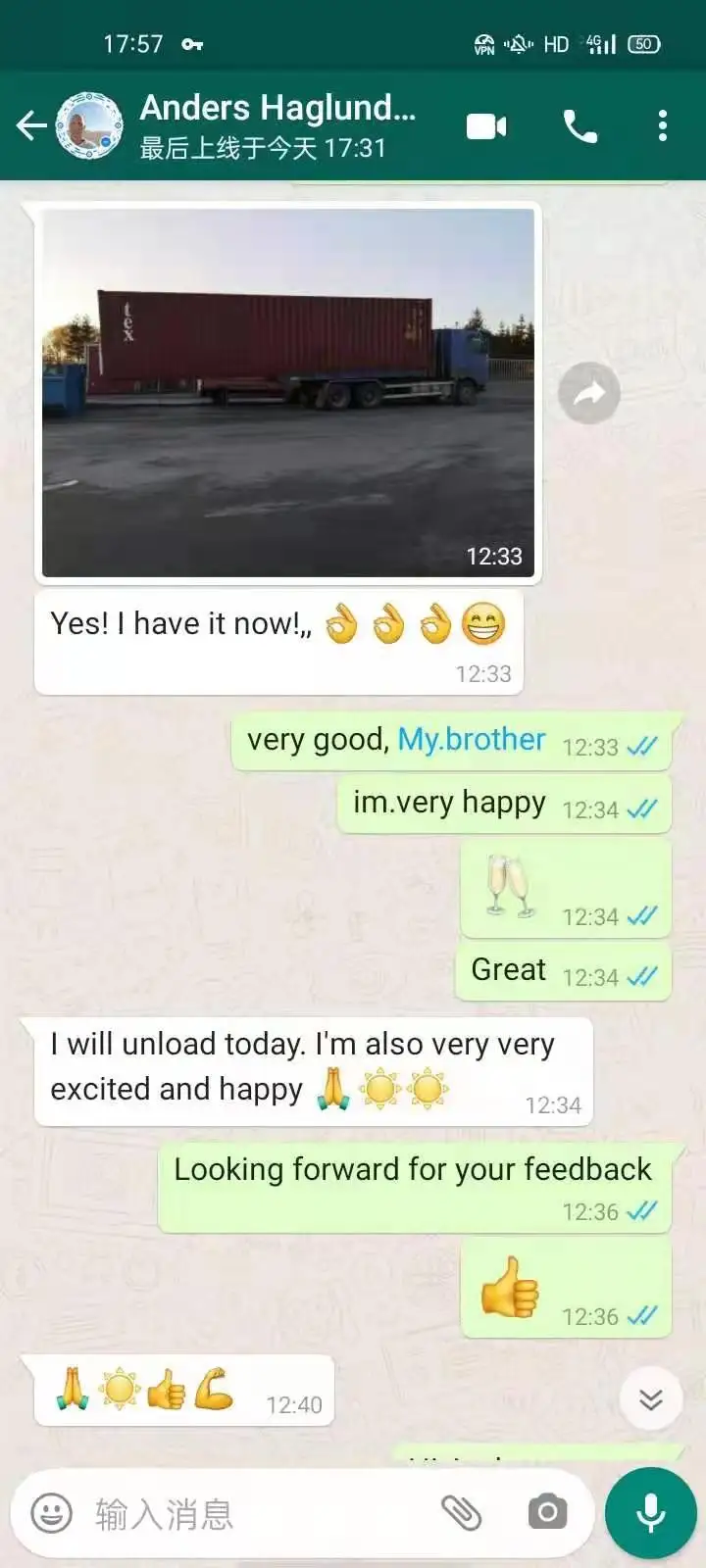Start a voice call with Anders
Screen dimensions: 706x1568
point(580,126)
